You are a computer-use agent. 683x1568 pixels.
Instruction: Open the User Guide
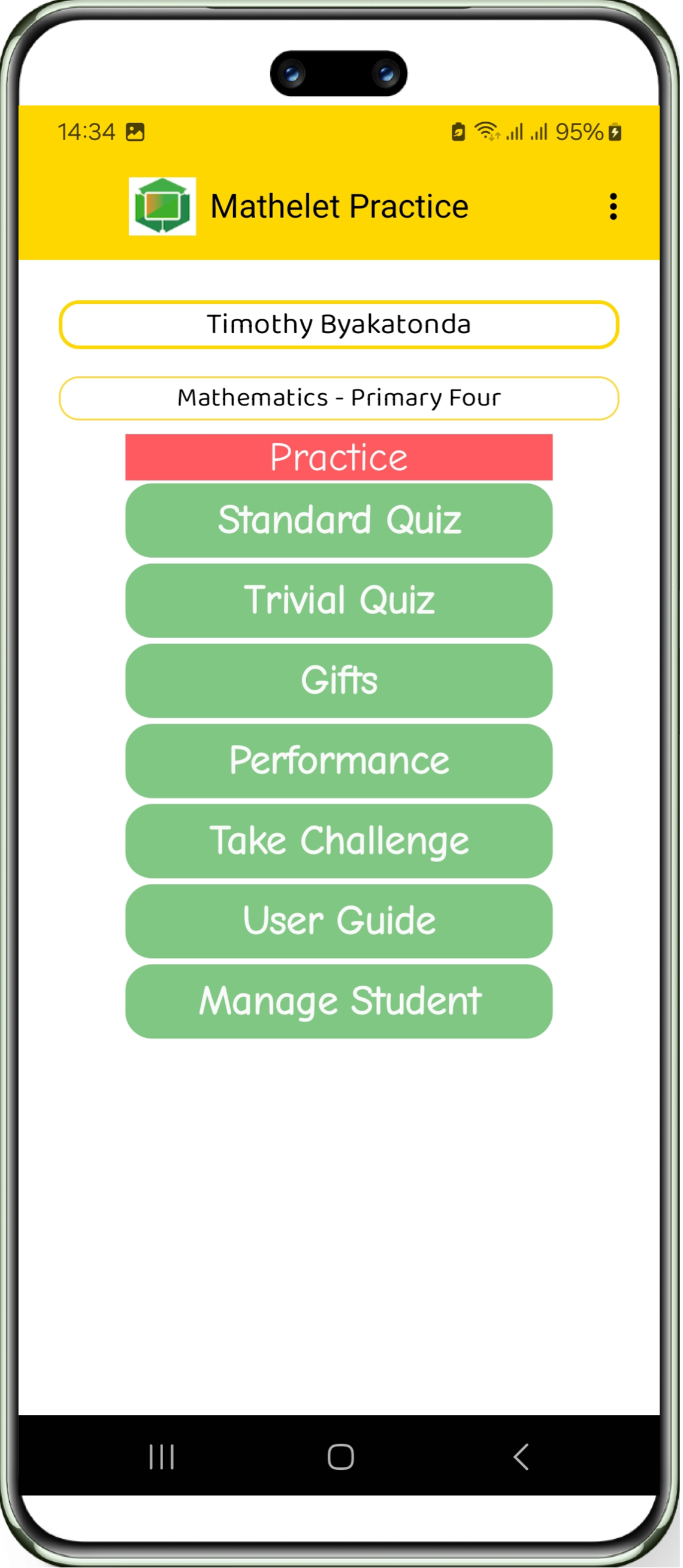(x=339, y=921)
